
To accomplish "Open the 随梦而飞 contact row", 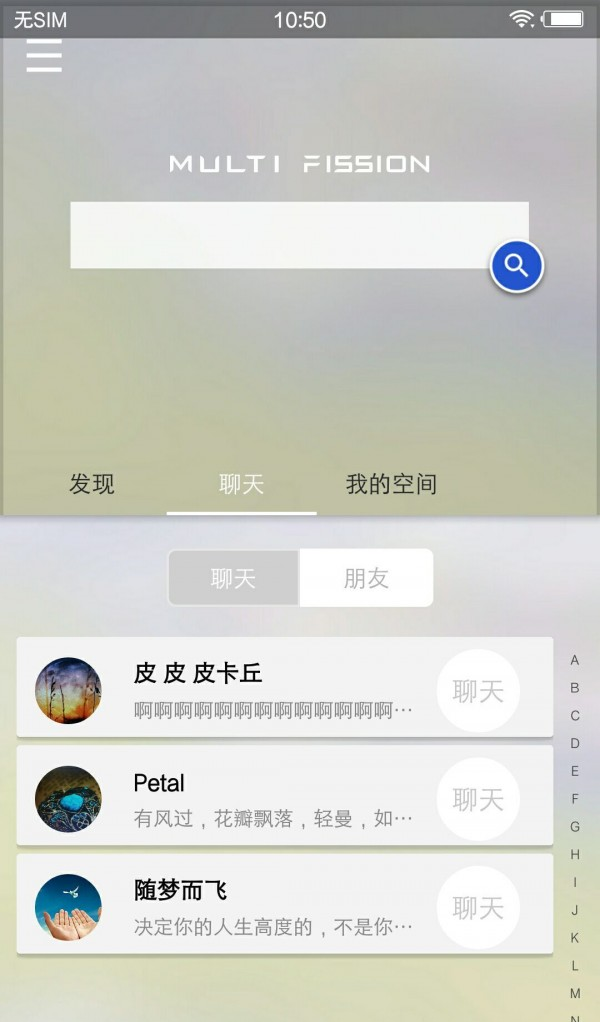I will click(x=285, y=903).
